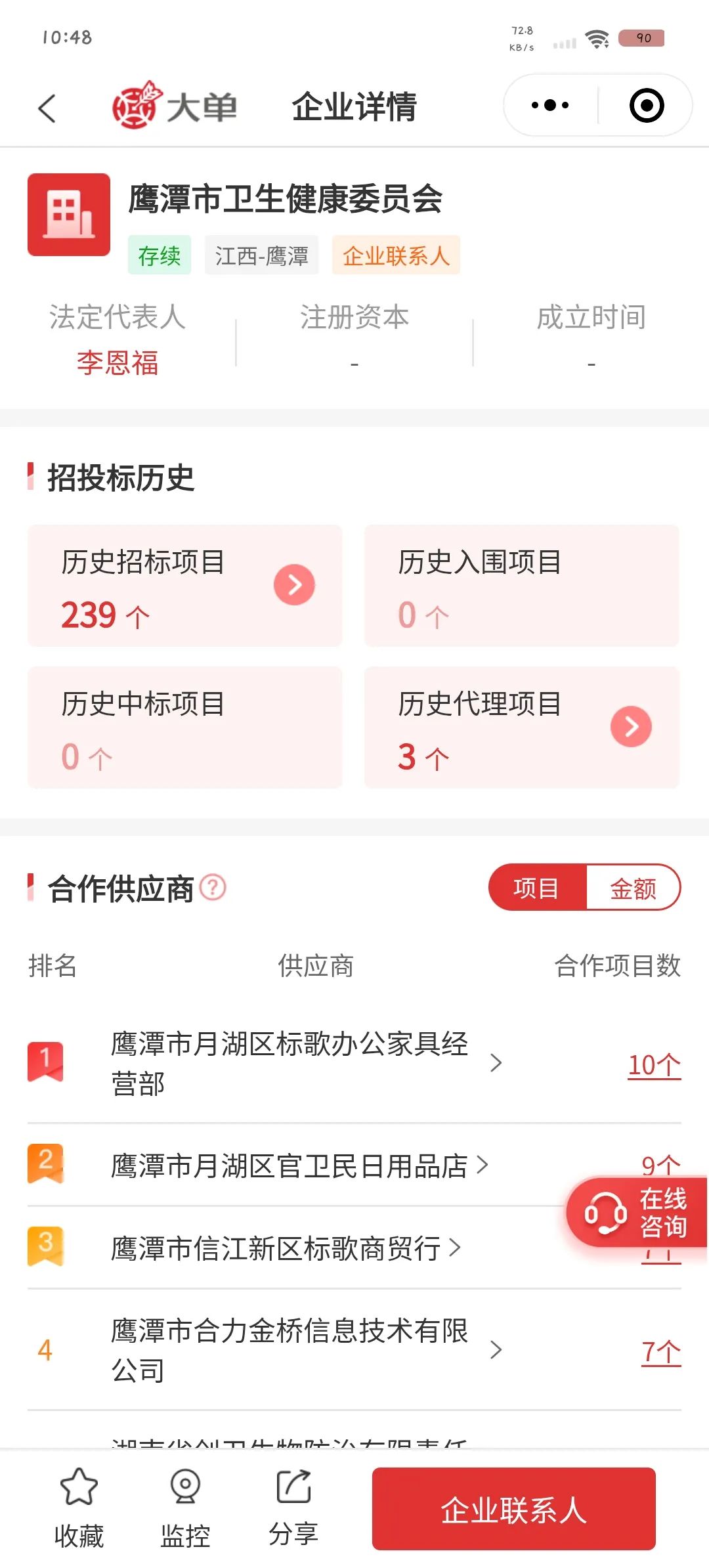Open the mini program overflow menu
This screenshot has width=709, height=1568.
coord(550,105)
